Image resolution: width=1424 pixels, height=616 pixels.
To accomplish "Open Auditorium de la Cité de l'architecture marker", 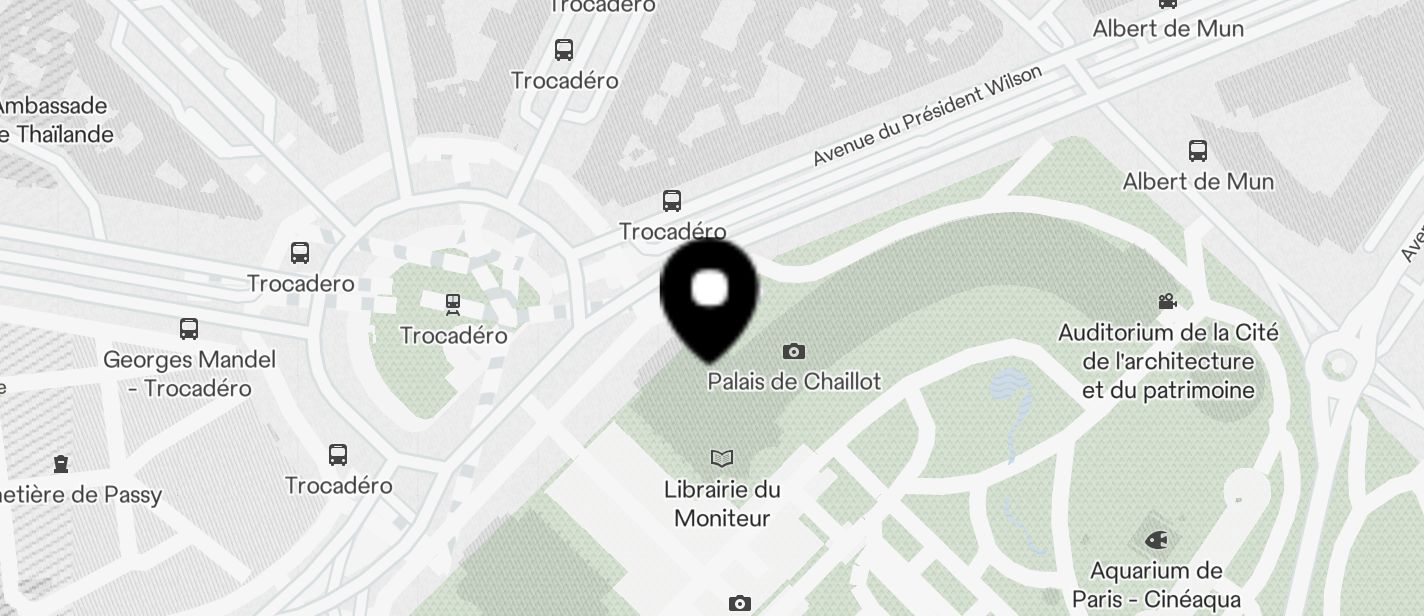I will coord(1167,302).
